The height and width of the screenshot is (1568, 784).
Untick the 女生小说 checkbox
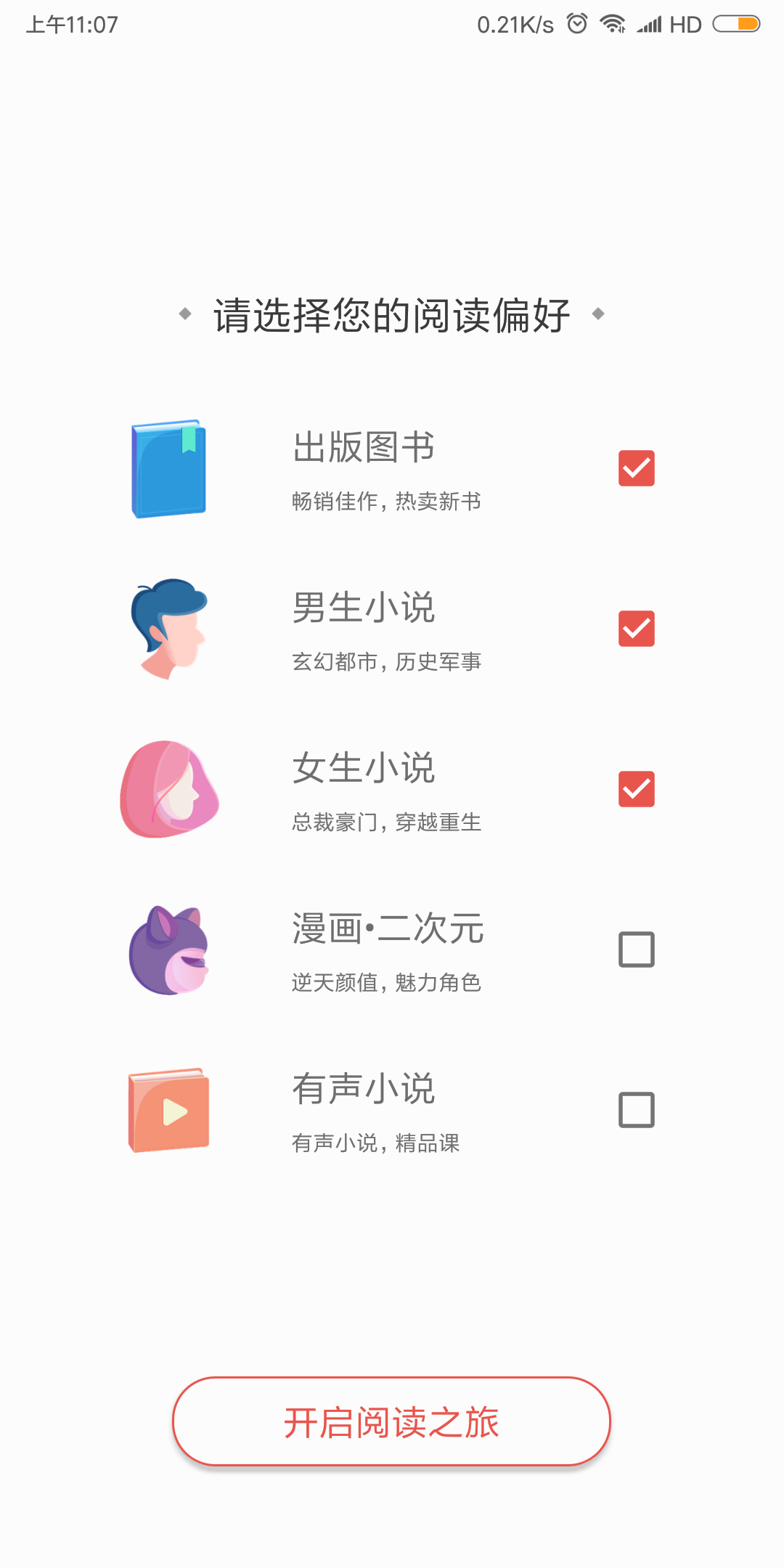(x=636, y=789)
